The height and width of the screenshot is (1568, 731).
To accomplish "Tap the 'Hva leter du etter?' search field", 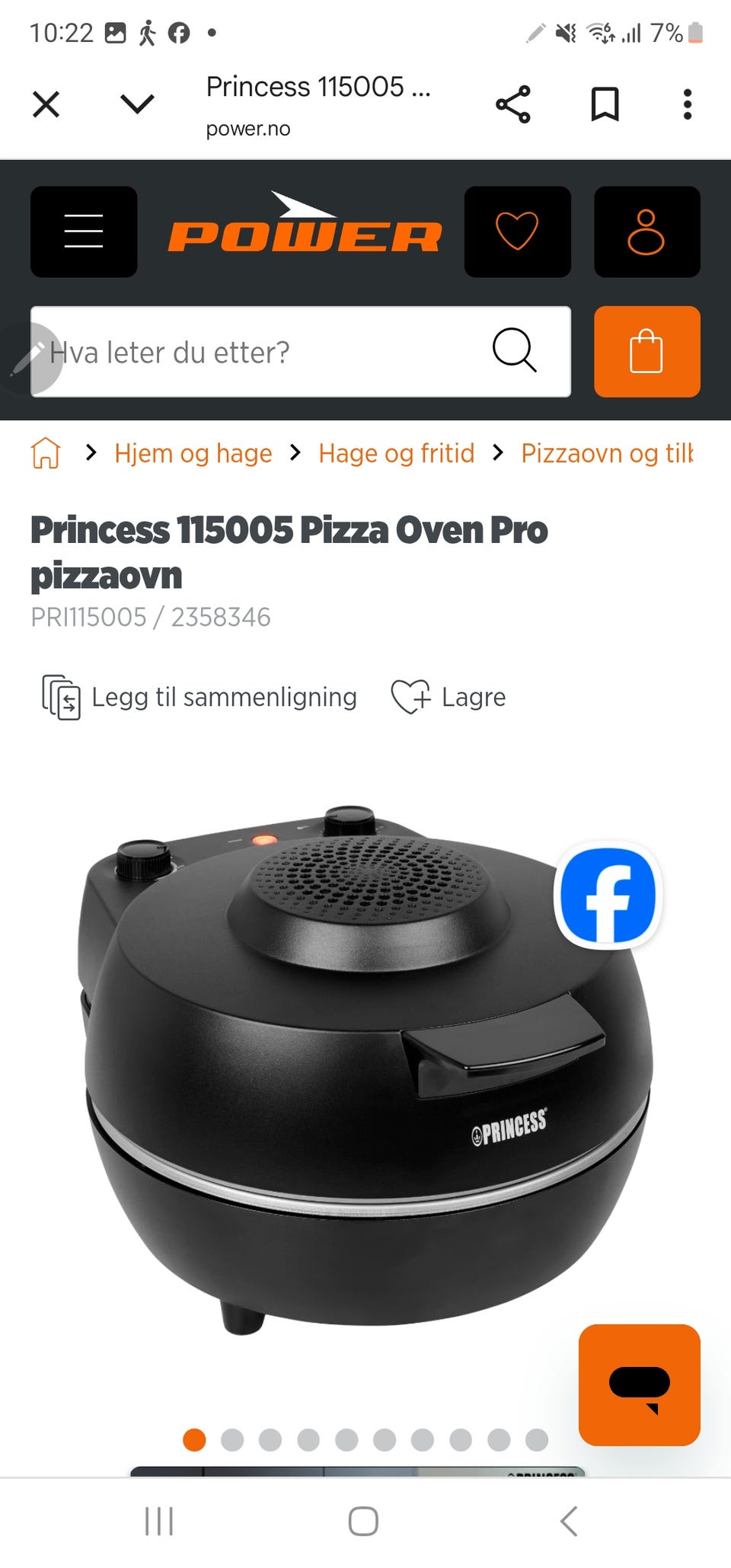I will (x=301, y=352).
